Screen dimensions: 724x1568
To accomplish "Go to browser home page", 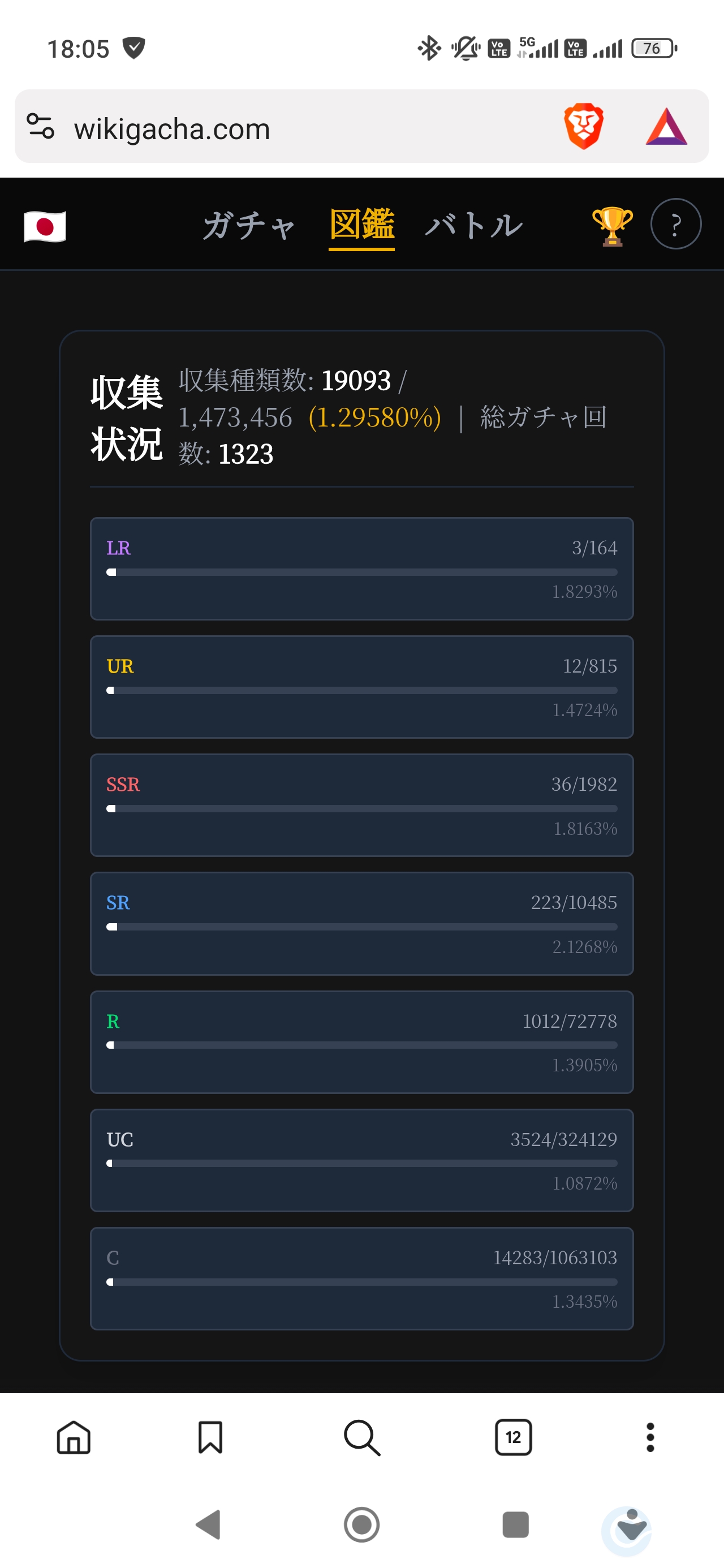I will [74, 1438].
